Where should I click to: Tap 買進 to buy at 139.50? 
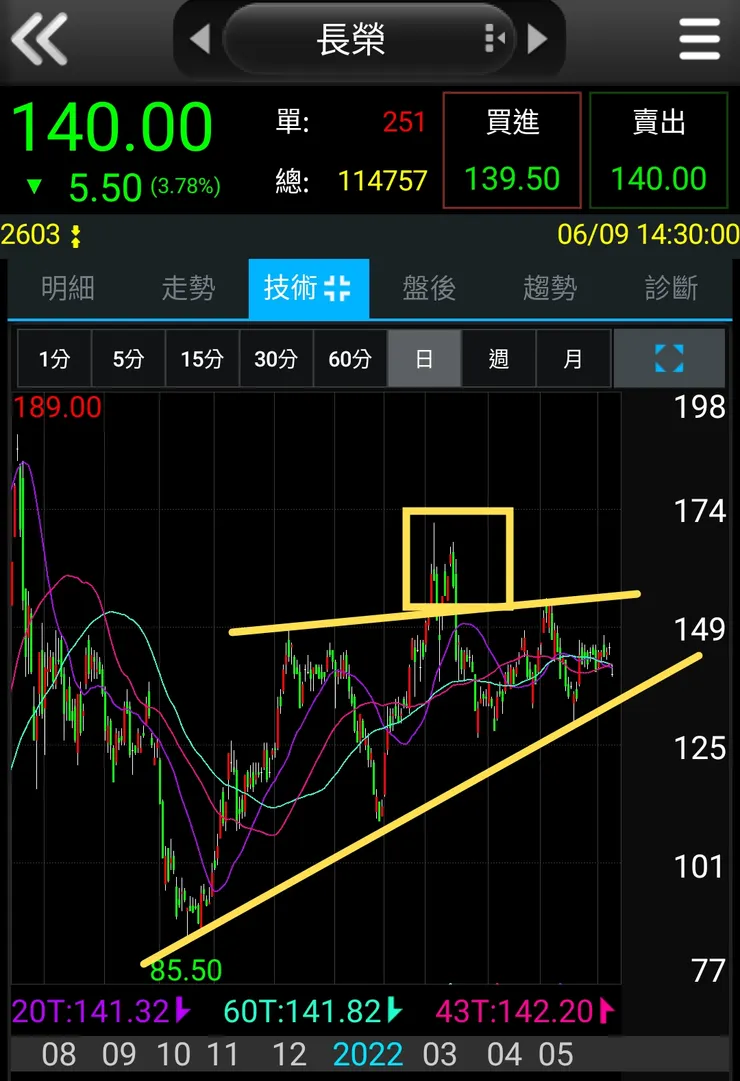[x=512, y=151]
